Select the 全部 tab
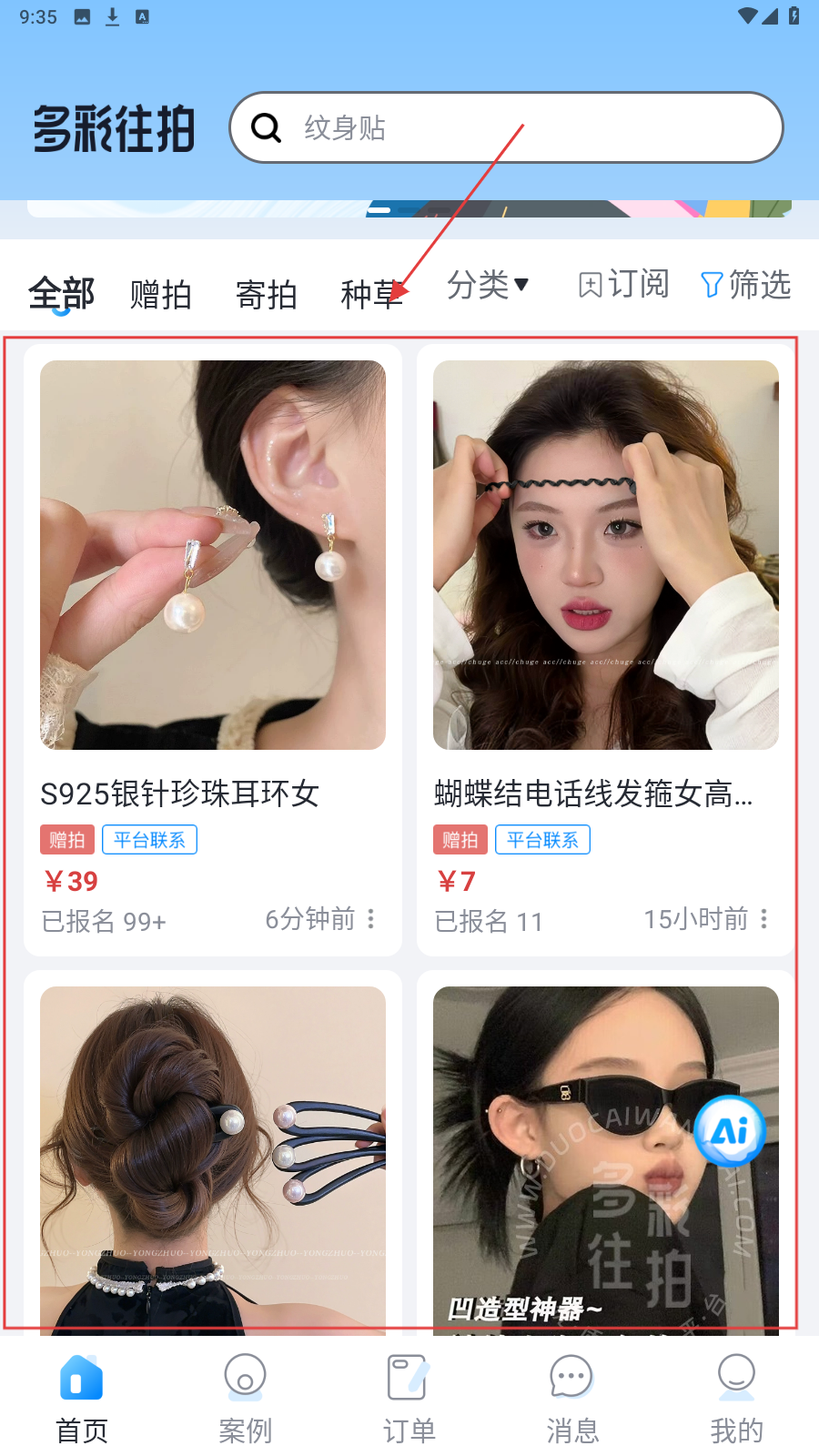Image resolution: width=819 pixels, height=1456 pixels. 61,294
